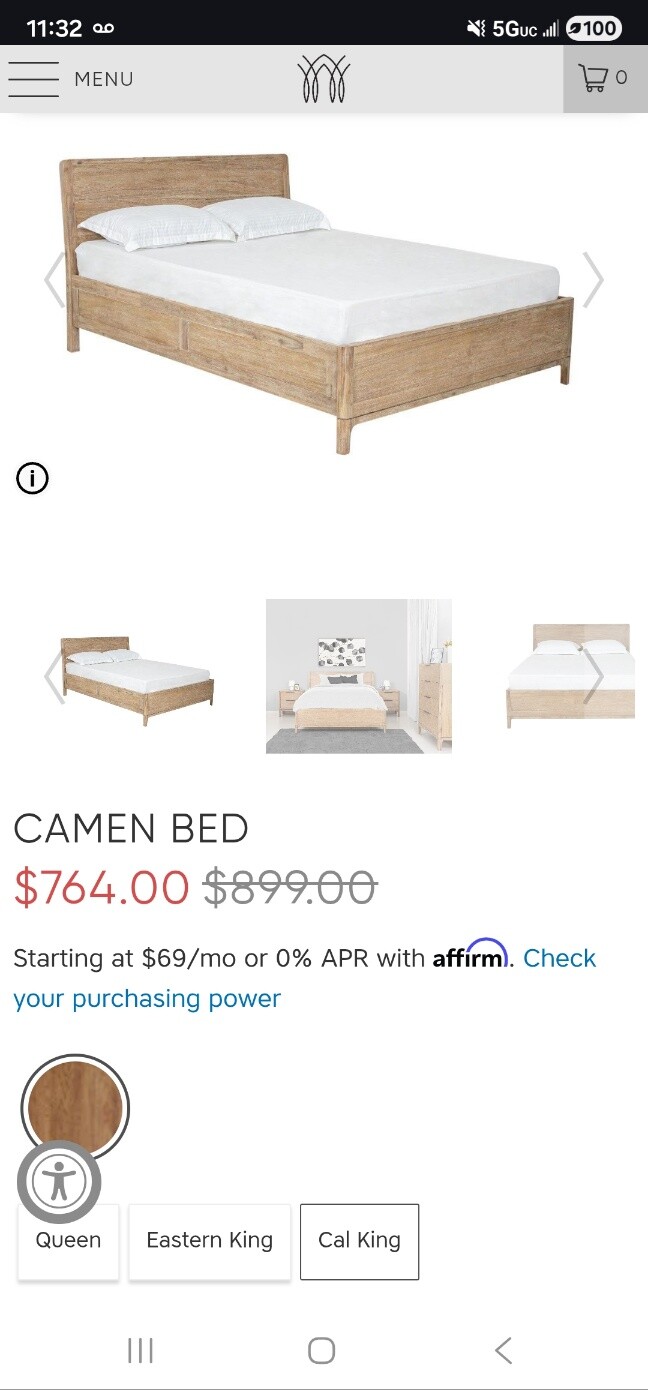This screenshot has width=648, height=1390.
Task: Open the image info icon
Action: (32, 479)
